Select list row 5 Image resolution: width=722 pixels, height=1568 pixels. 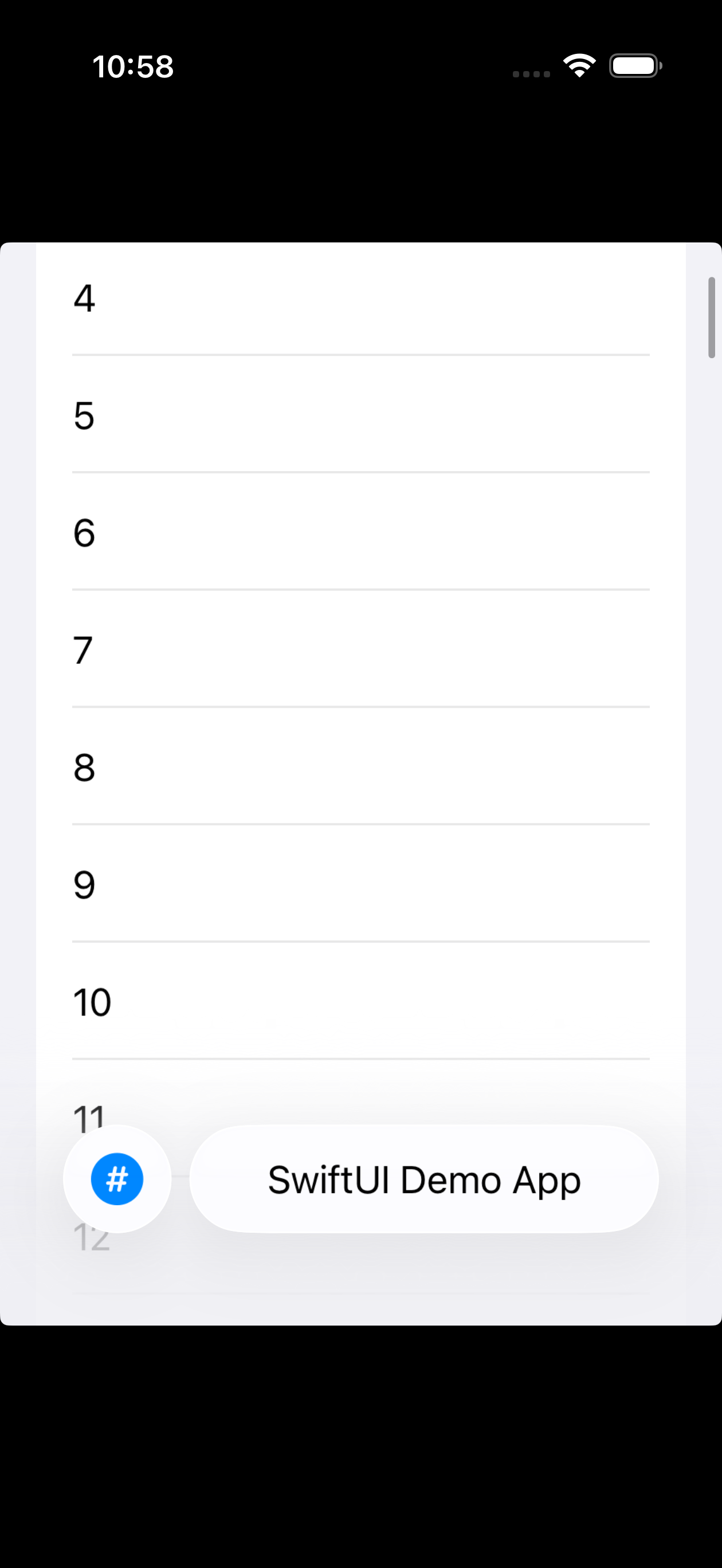[360, 415]
